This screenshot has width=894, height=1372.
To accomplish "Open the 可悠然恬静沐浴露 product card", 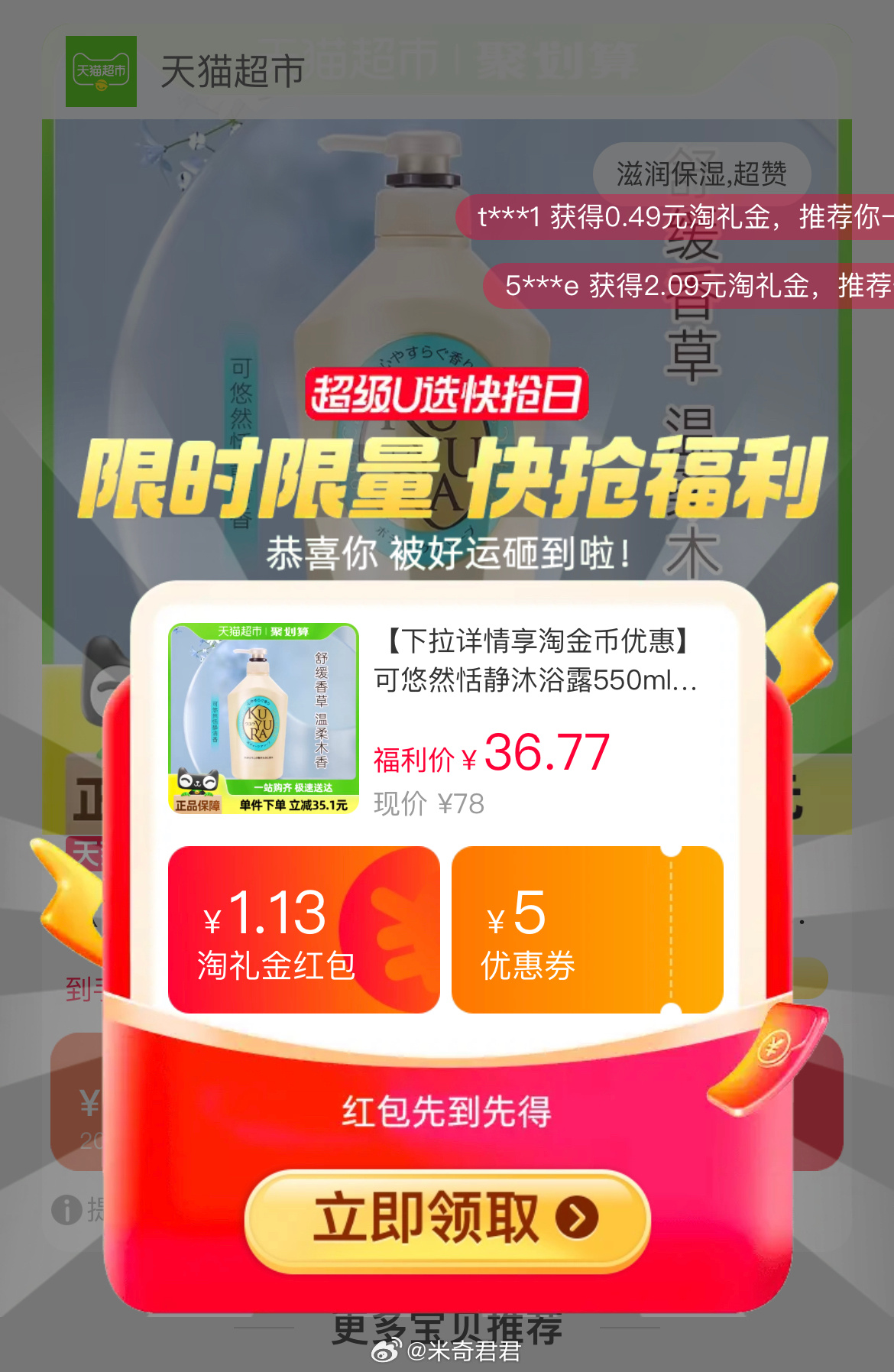I will [x=445, y=720].
